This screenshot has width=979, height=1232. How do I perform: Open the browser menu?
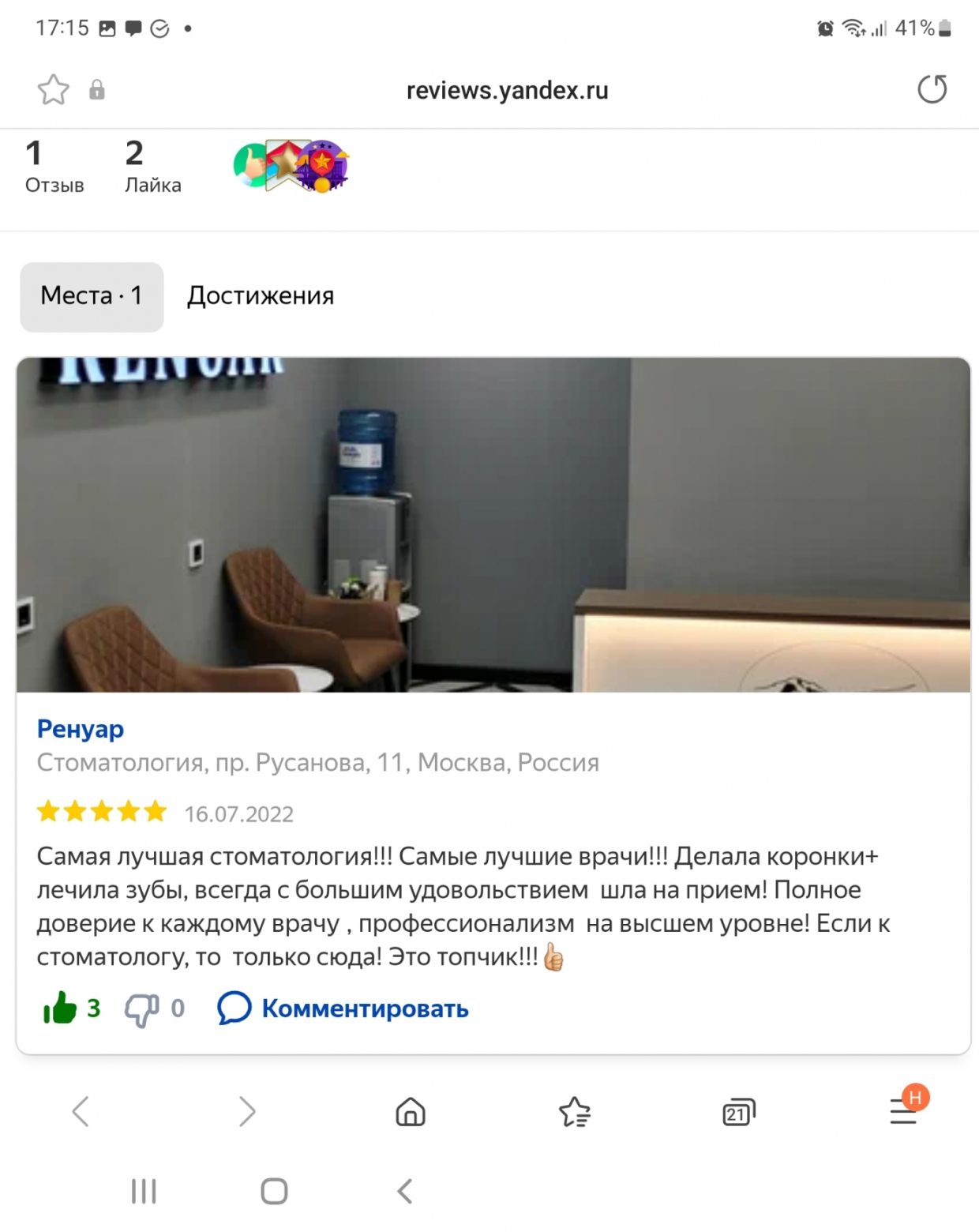click(x=903, y=1112)
